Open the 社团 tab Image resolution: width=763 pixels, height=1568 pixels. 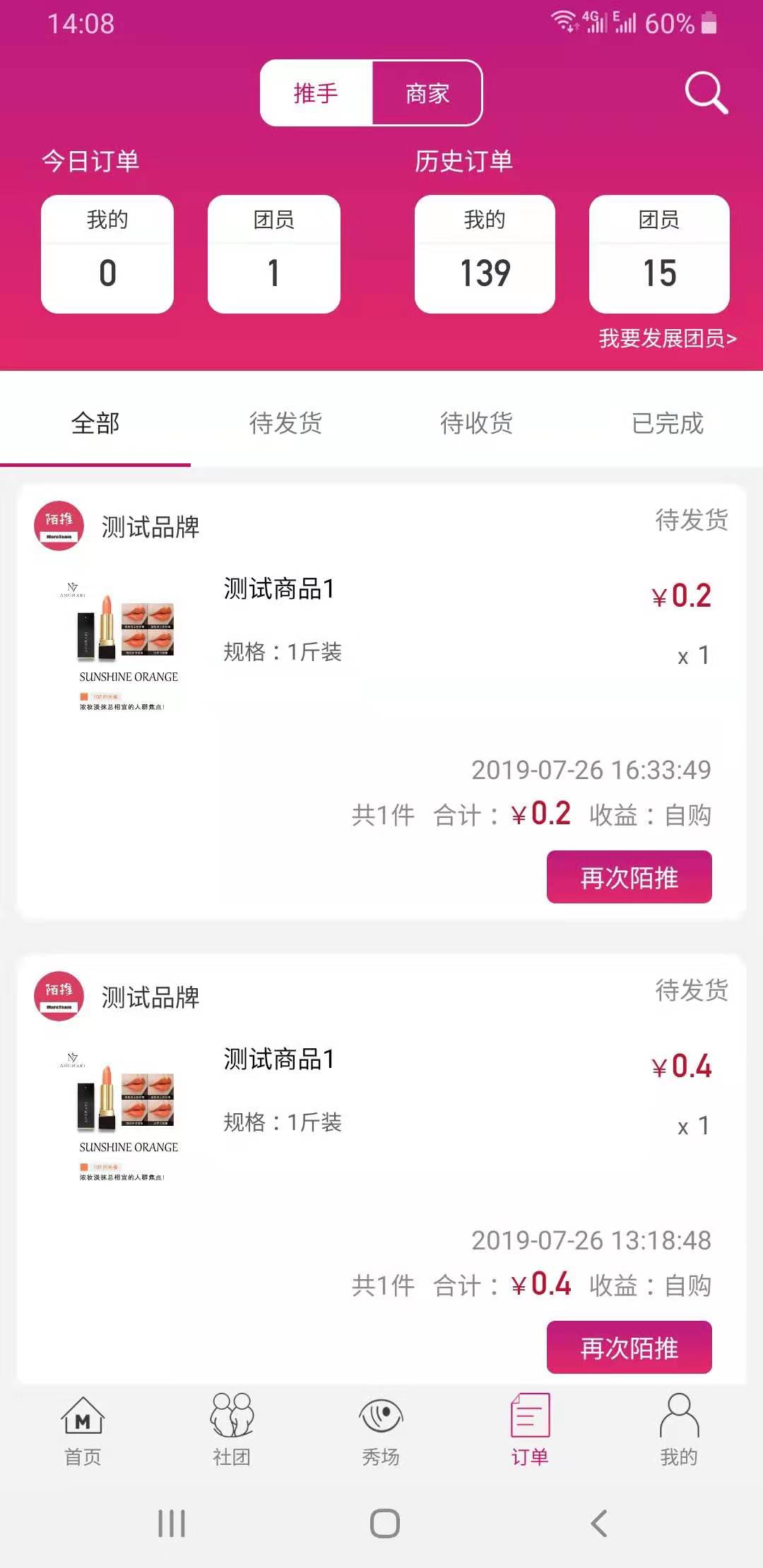pyautogui.click(x=232, y=1430)
